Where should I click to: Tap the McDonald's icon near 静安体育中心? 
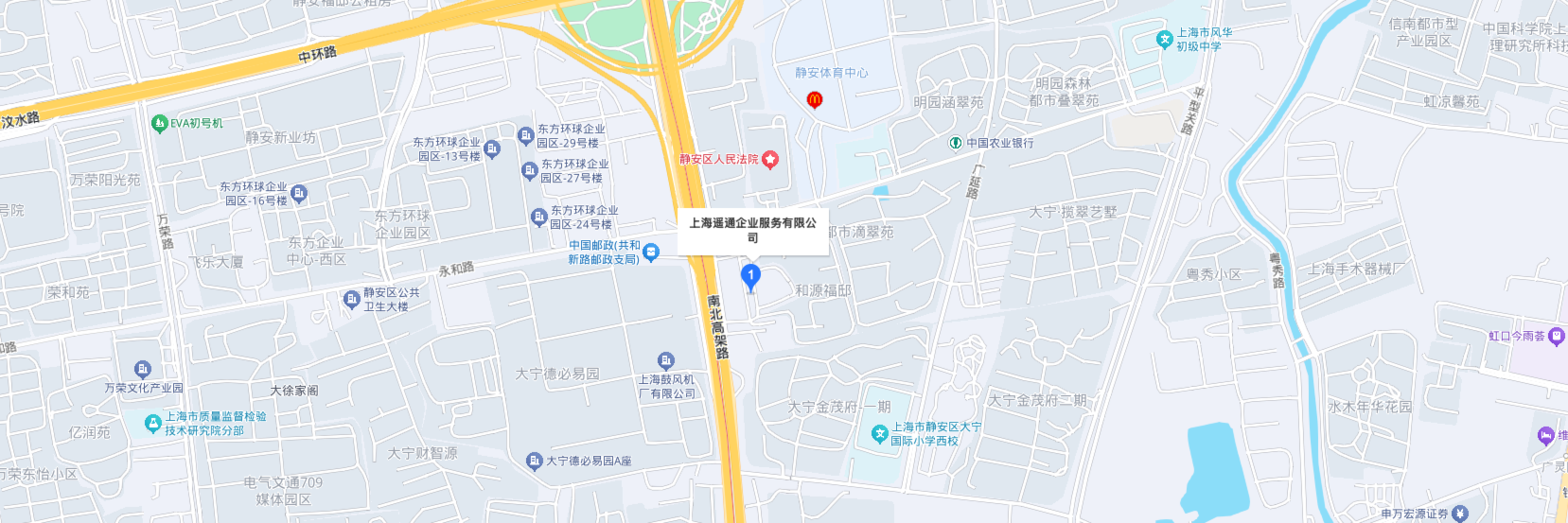pos(815,99)
